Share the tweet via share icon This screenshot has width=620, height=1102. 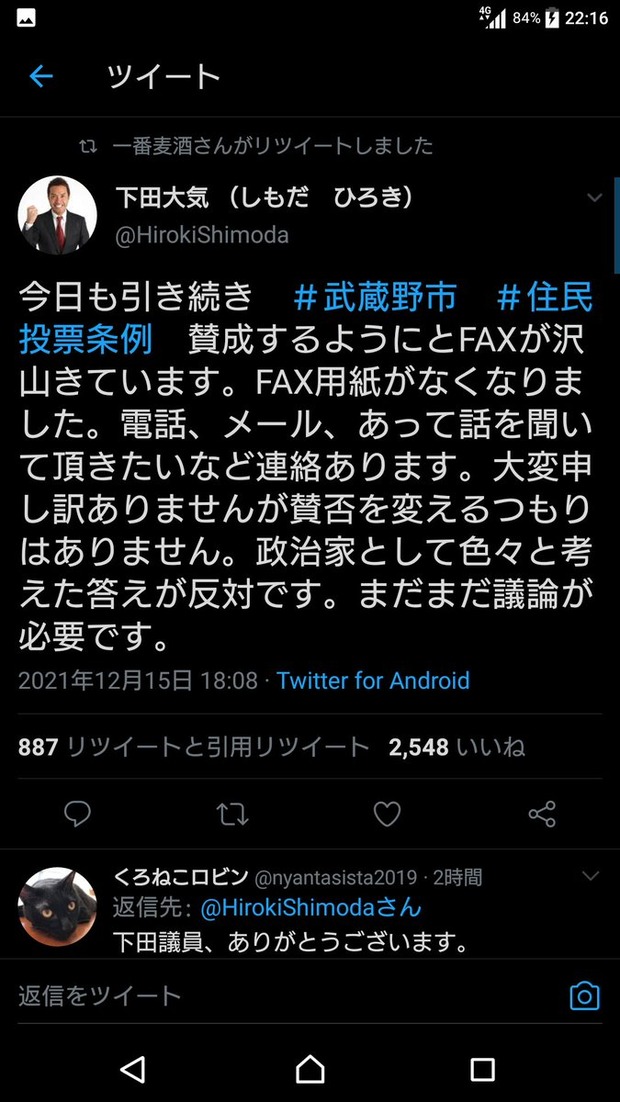pos(542,814)
